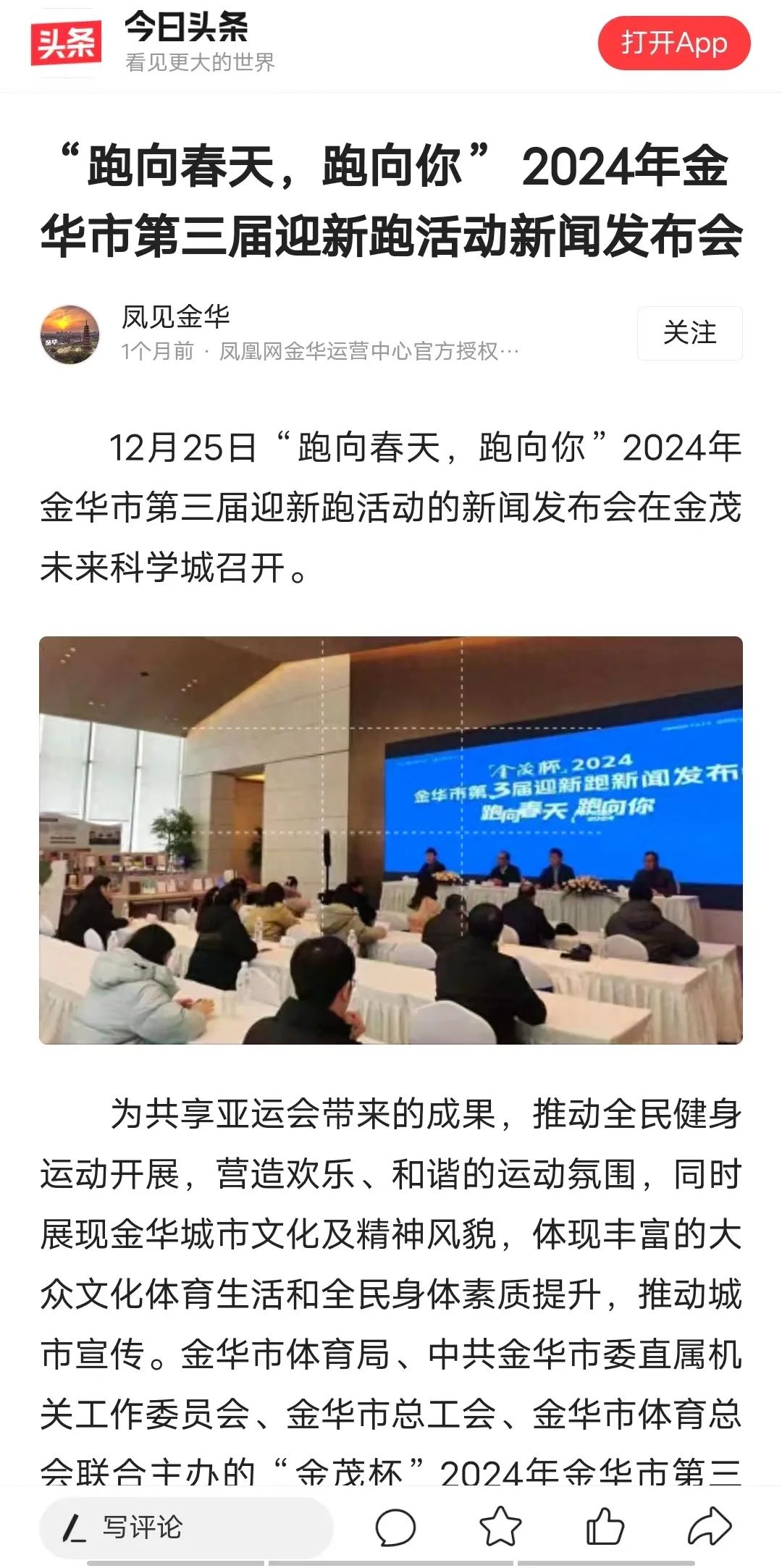Open the comments bubble icon
The height and width of the screenshot is (1568, 782).
395,1527
